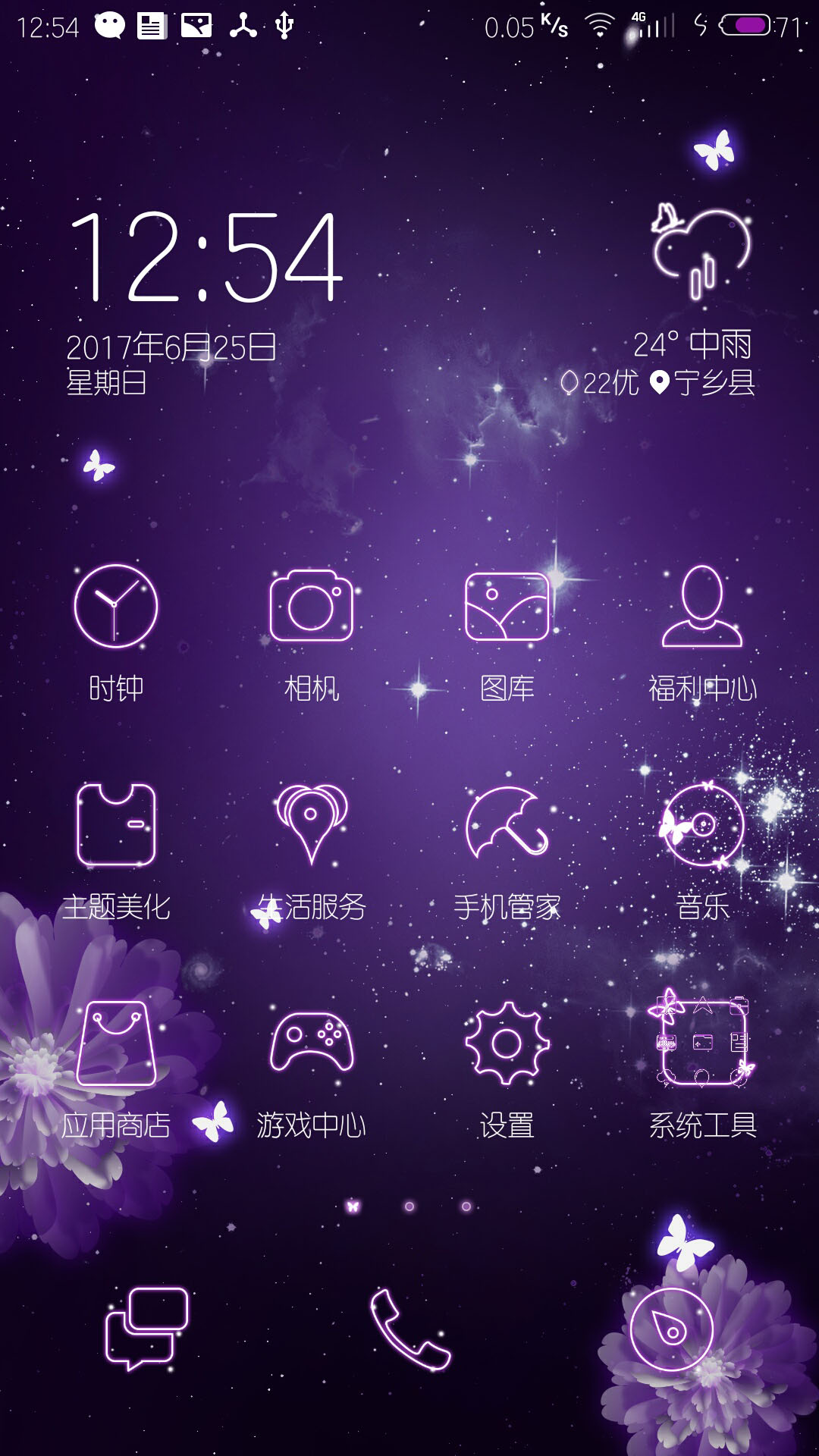Open the phone dialer in the dock
The height and width of the screenshot is (1456, 819).
click(x=409, y=1329)
